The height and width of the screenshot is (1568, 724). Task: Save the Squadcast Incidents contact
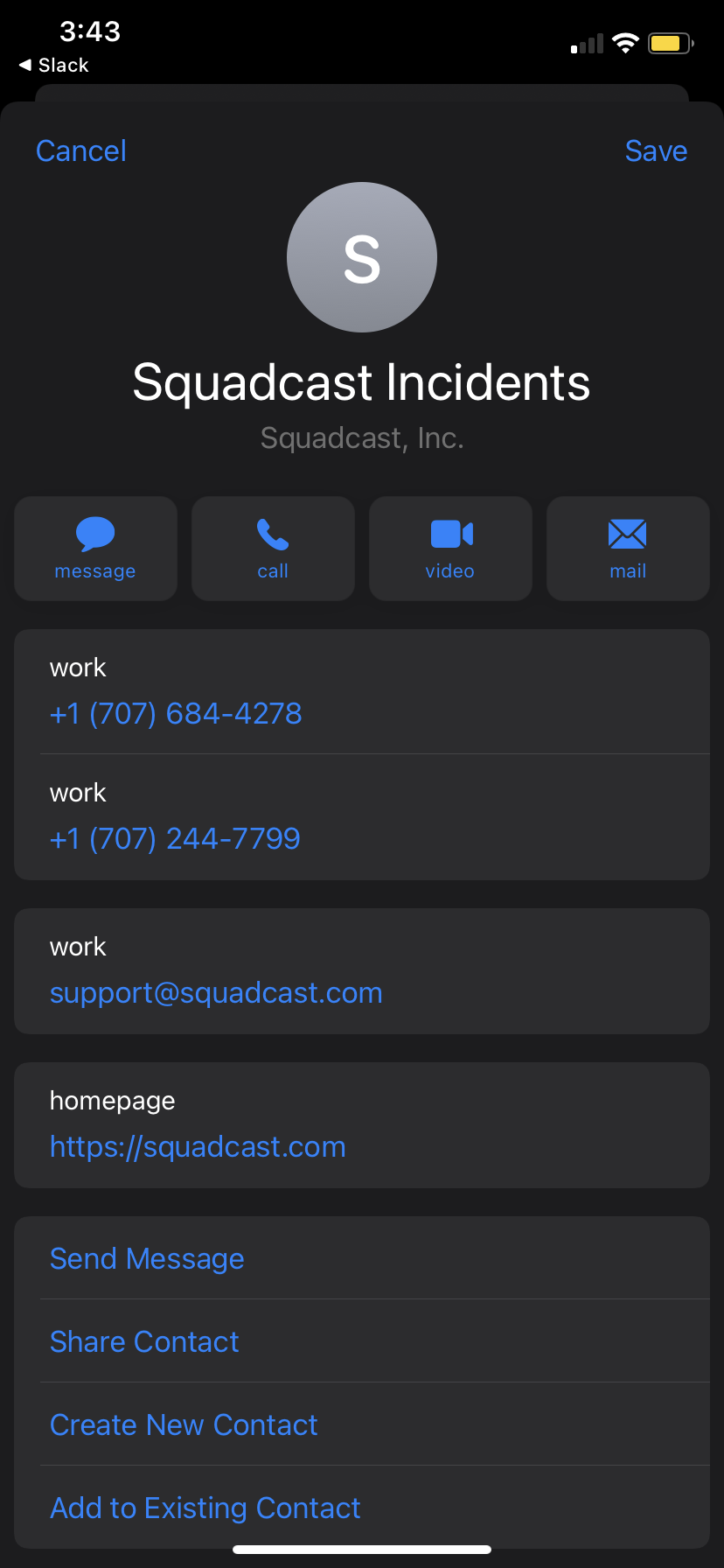click(656, 151)
